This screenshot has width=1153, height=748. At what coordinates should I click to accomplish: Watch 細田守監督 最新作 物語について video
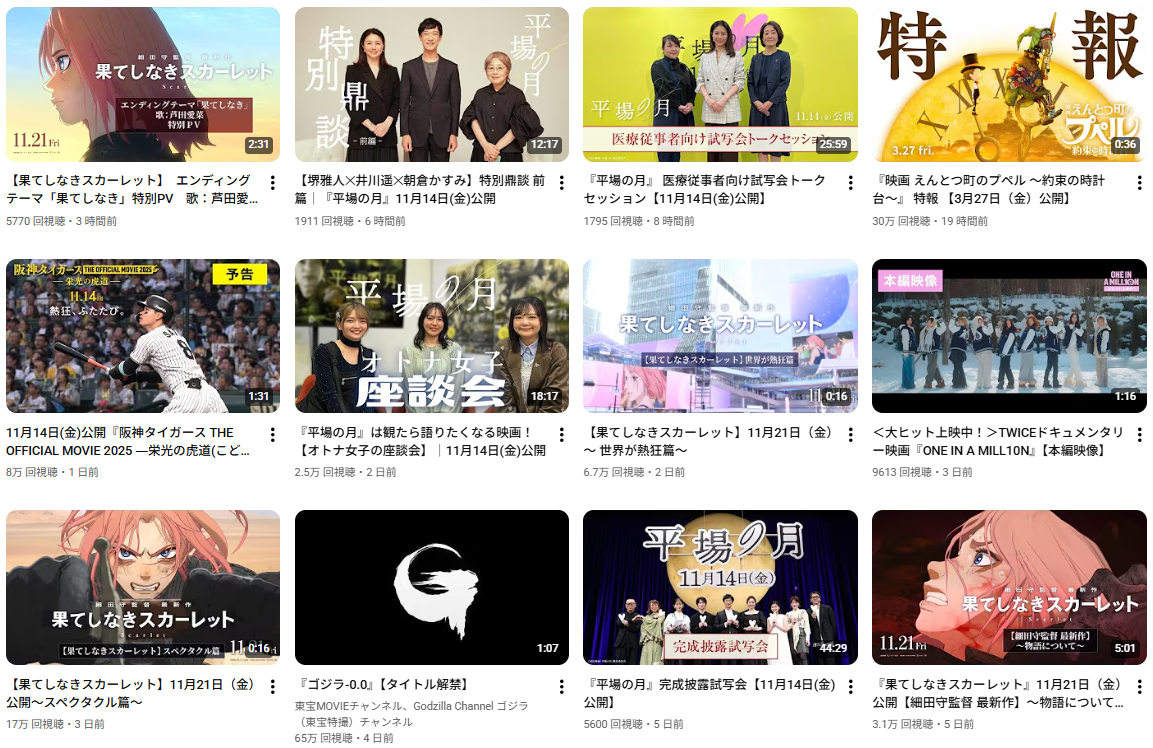[1009, 588]
